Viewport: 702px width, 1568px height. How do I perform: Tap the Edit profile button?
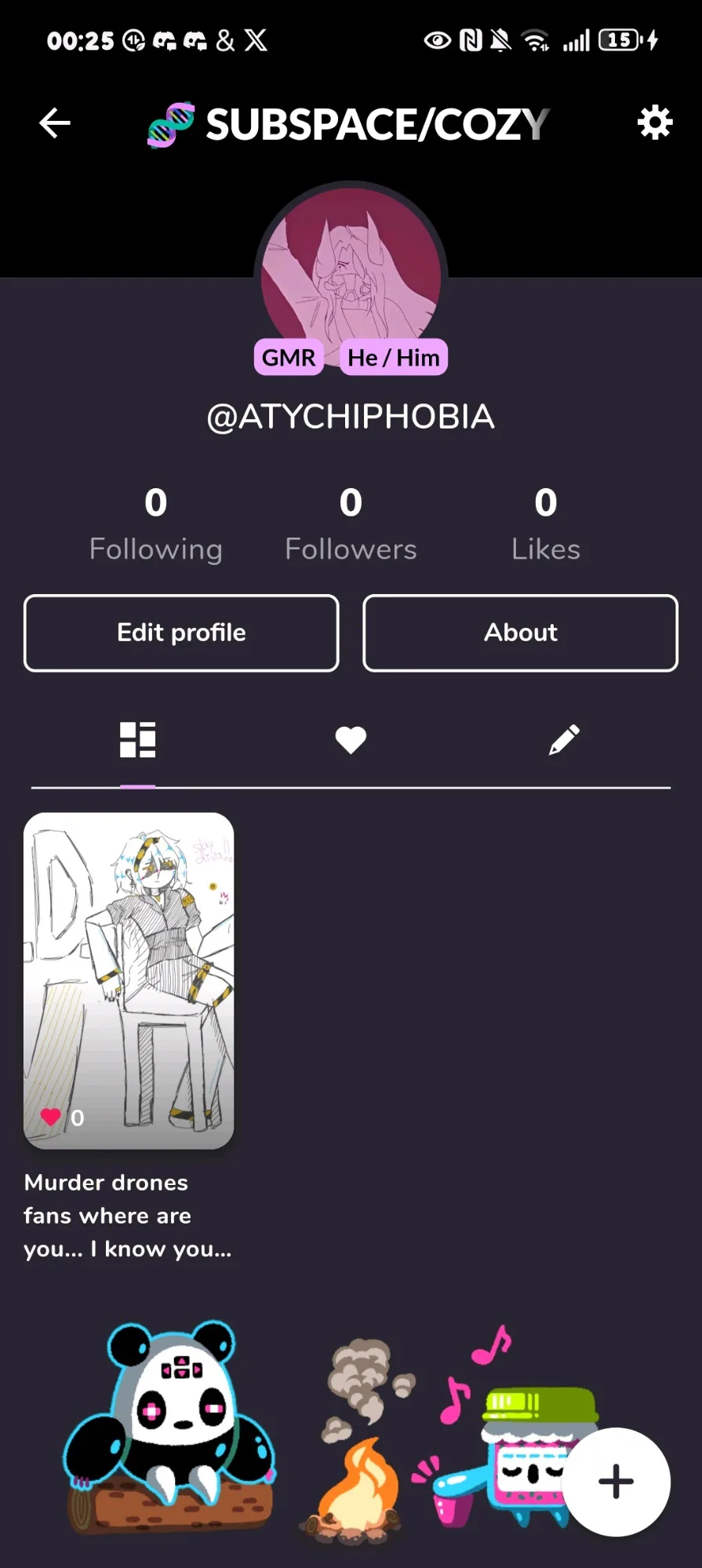click(x=181, y=633)
